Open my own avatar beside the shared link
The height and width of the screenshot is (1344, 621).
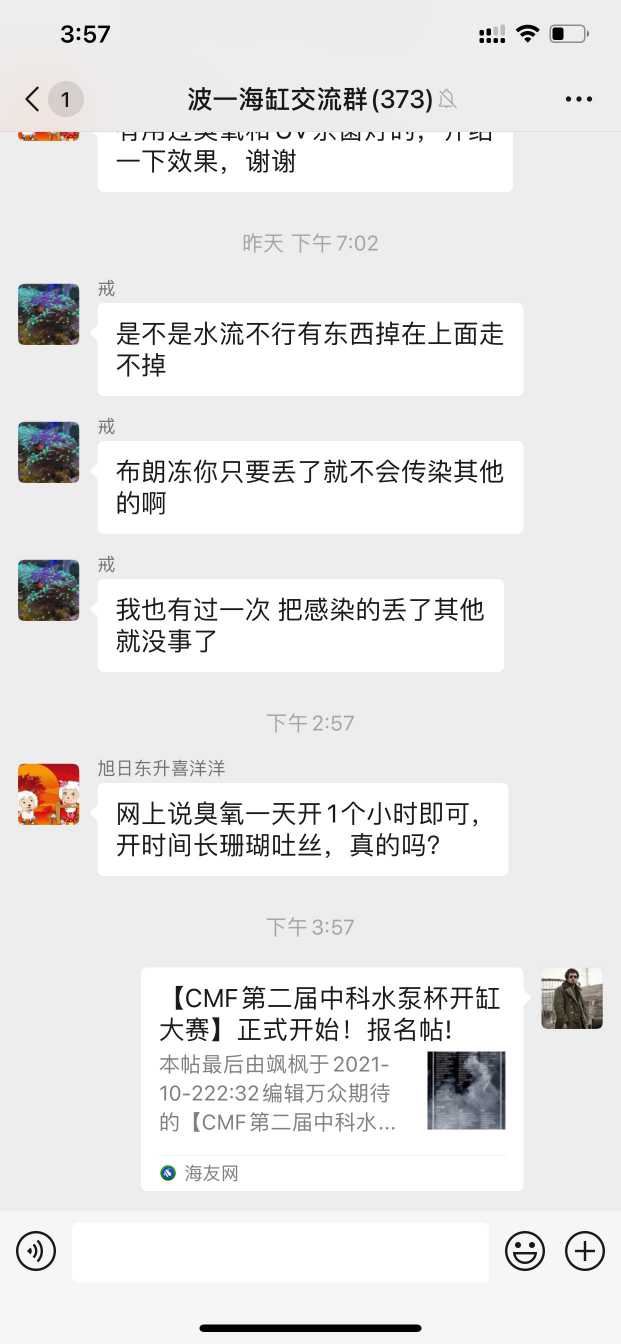pos(572,998)
